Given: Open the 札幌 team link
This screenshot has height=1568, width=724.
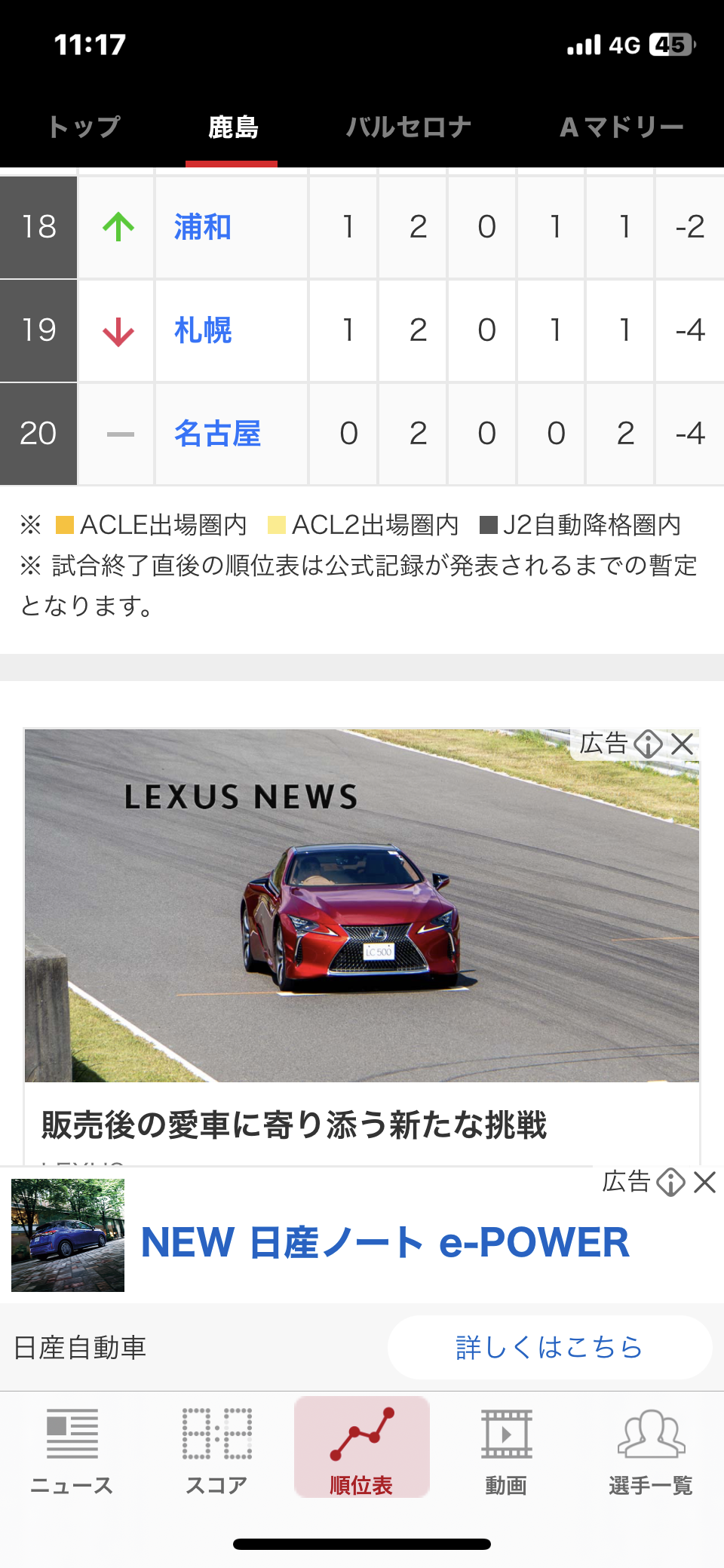Looking at the screenshot, I should pos(202,330).
